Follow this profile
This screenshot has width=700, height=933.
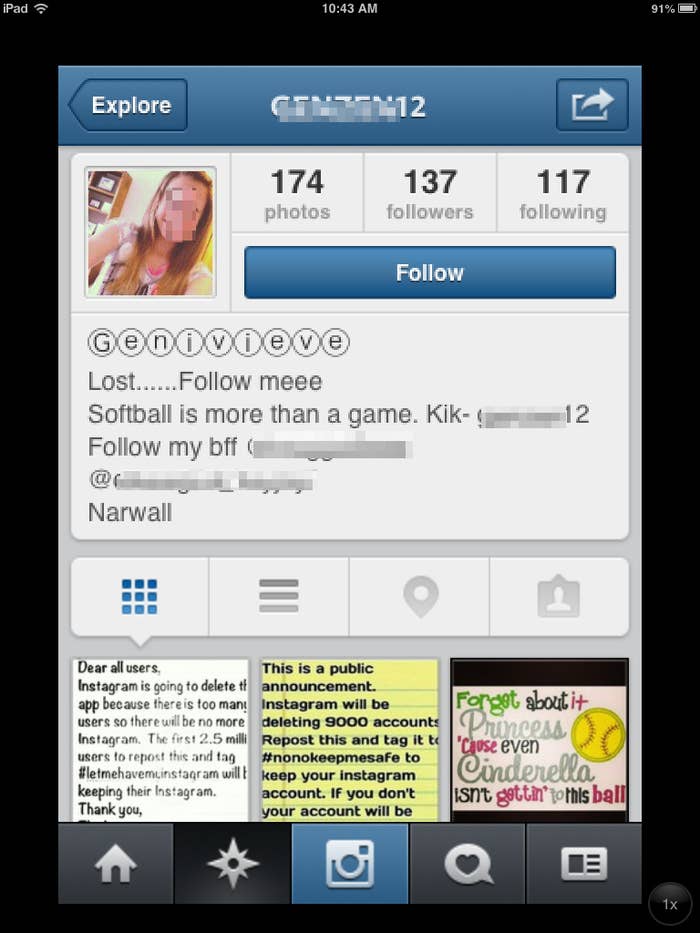429,273
